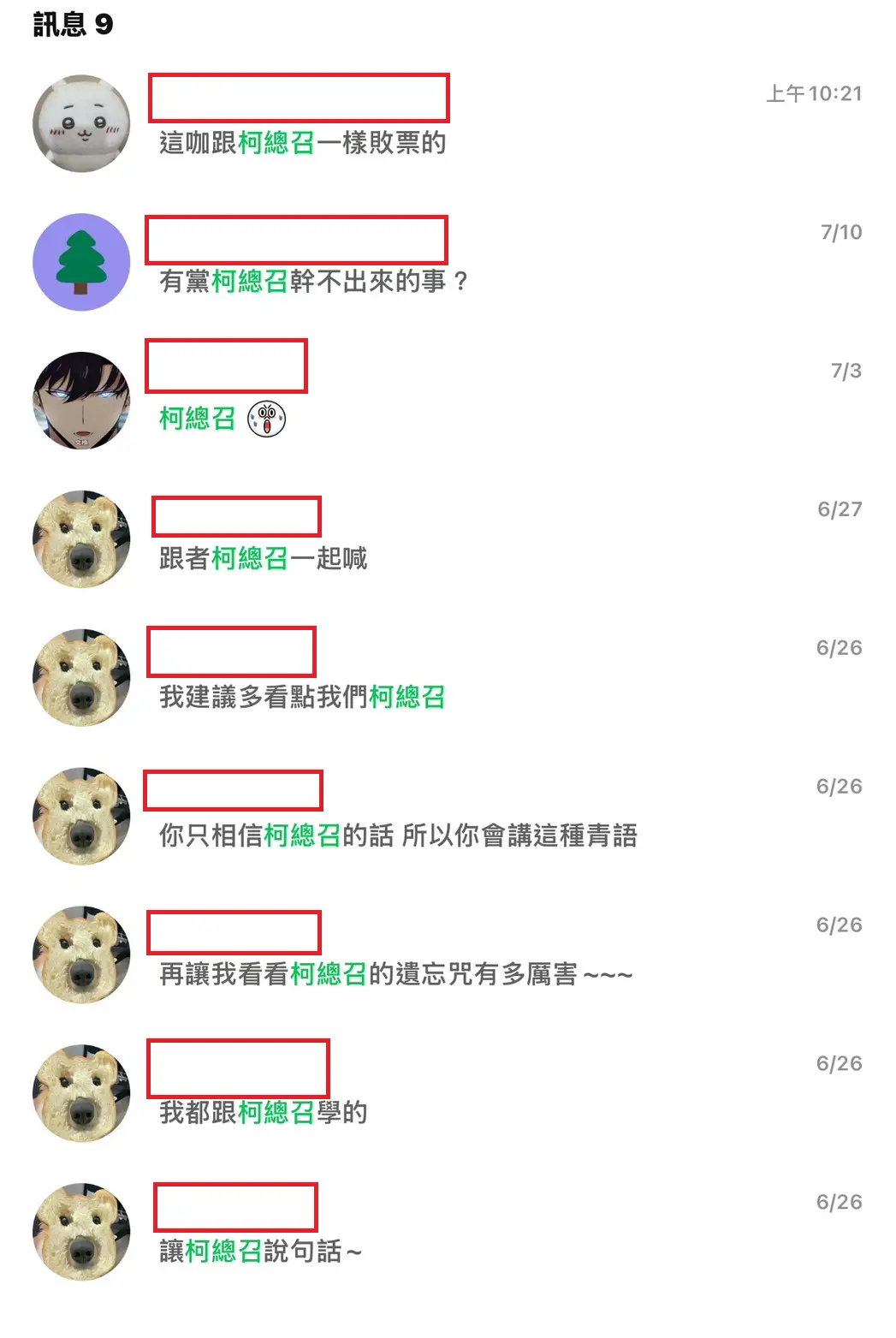Open the message 跟者柯總召一起喊
The width and height of the screenshot is (896, 1338).
(263, 558)
